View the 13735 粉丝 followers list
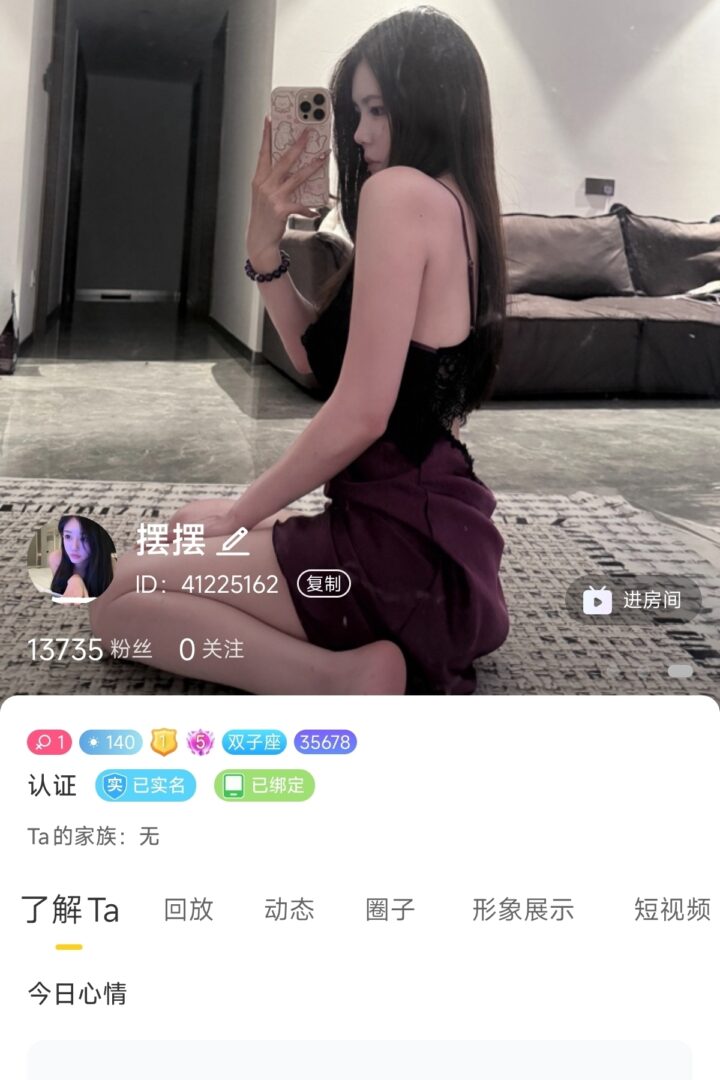This screenshot has width=720, height=1080. coord(89,650)
